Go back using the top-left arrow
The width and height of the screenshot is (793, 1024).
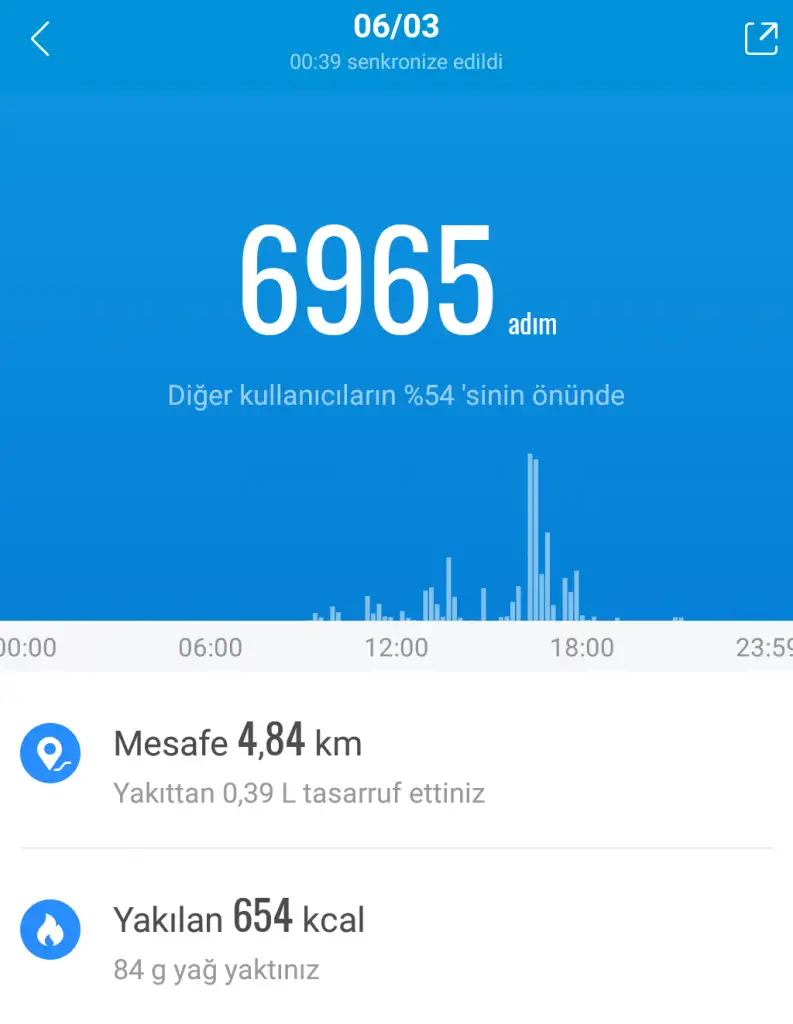(40, 39)
